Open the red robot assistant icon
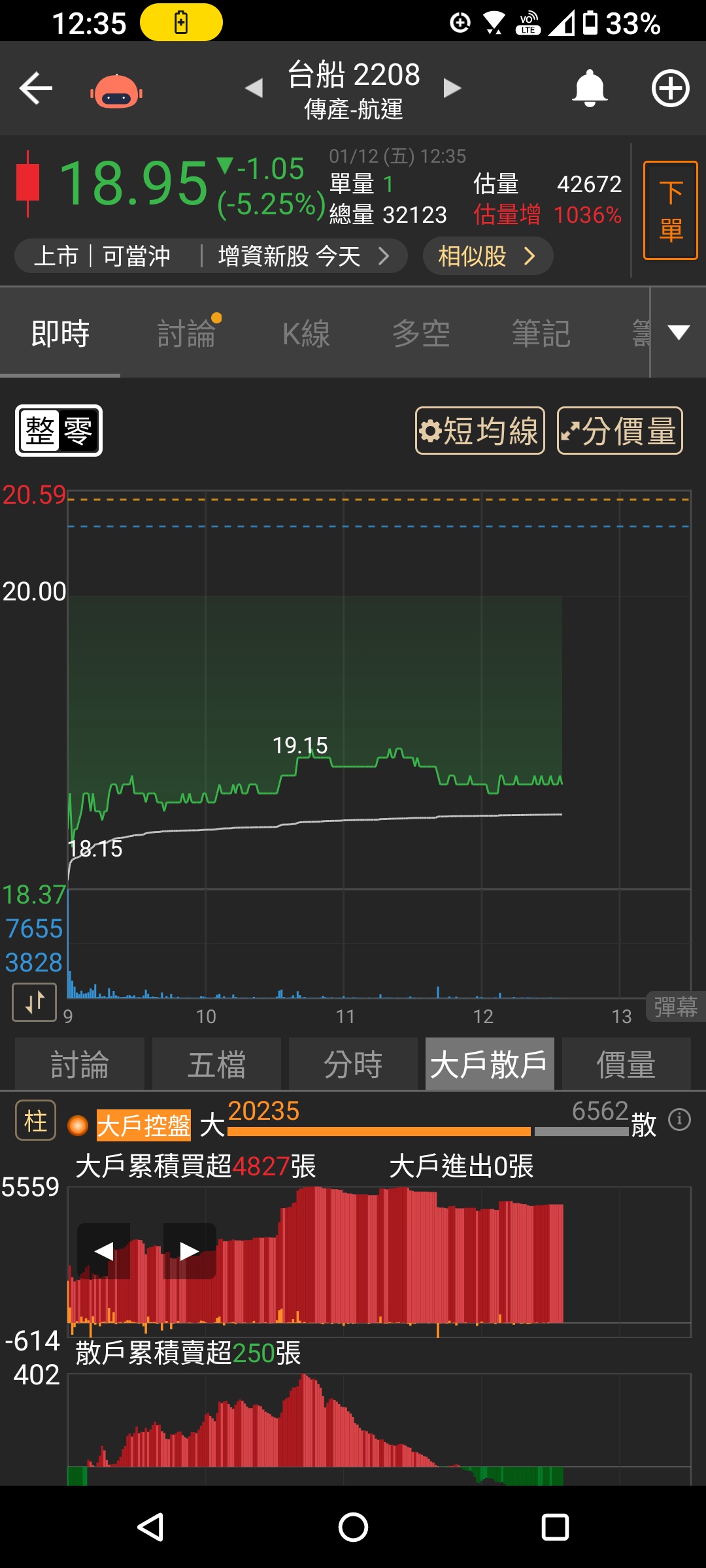706x1568 pixels. (x=116, y=91)
